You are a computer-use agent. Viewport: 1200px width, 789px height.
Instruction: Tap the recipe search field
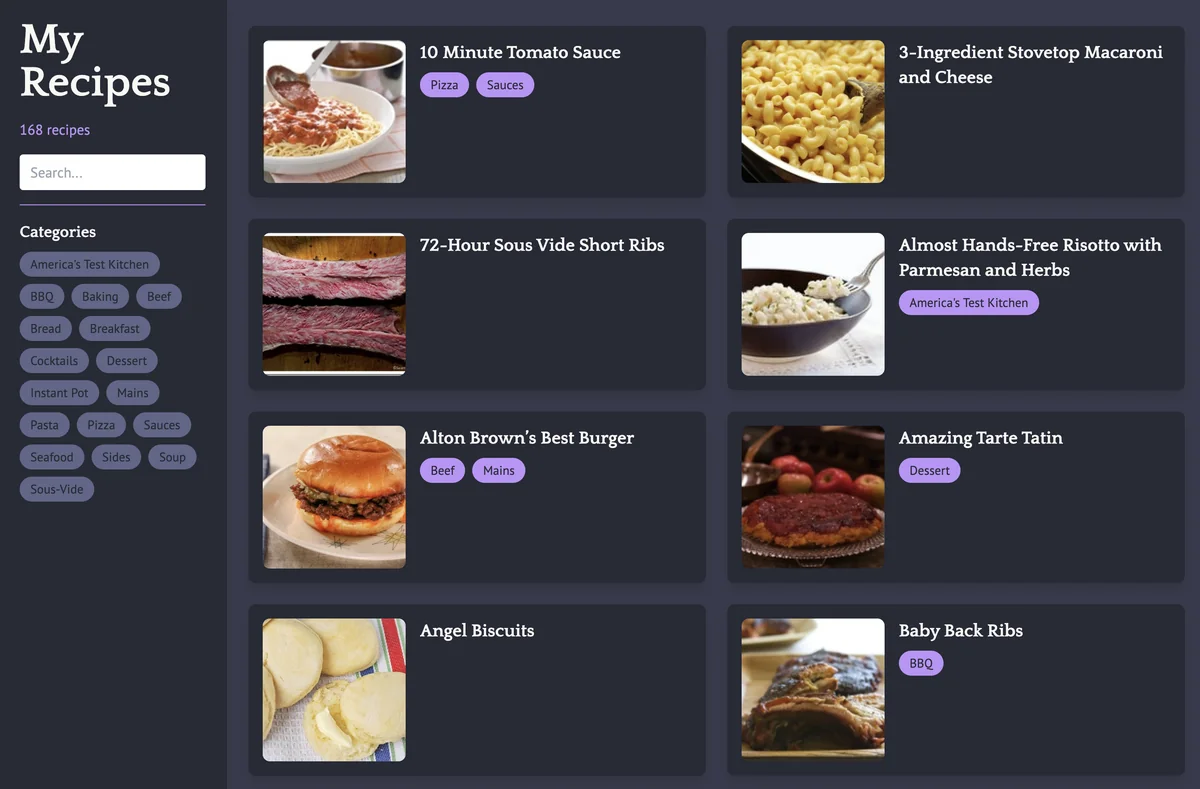[x=112, y=172]
